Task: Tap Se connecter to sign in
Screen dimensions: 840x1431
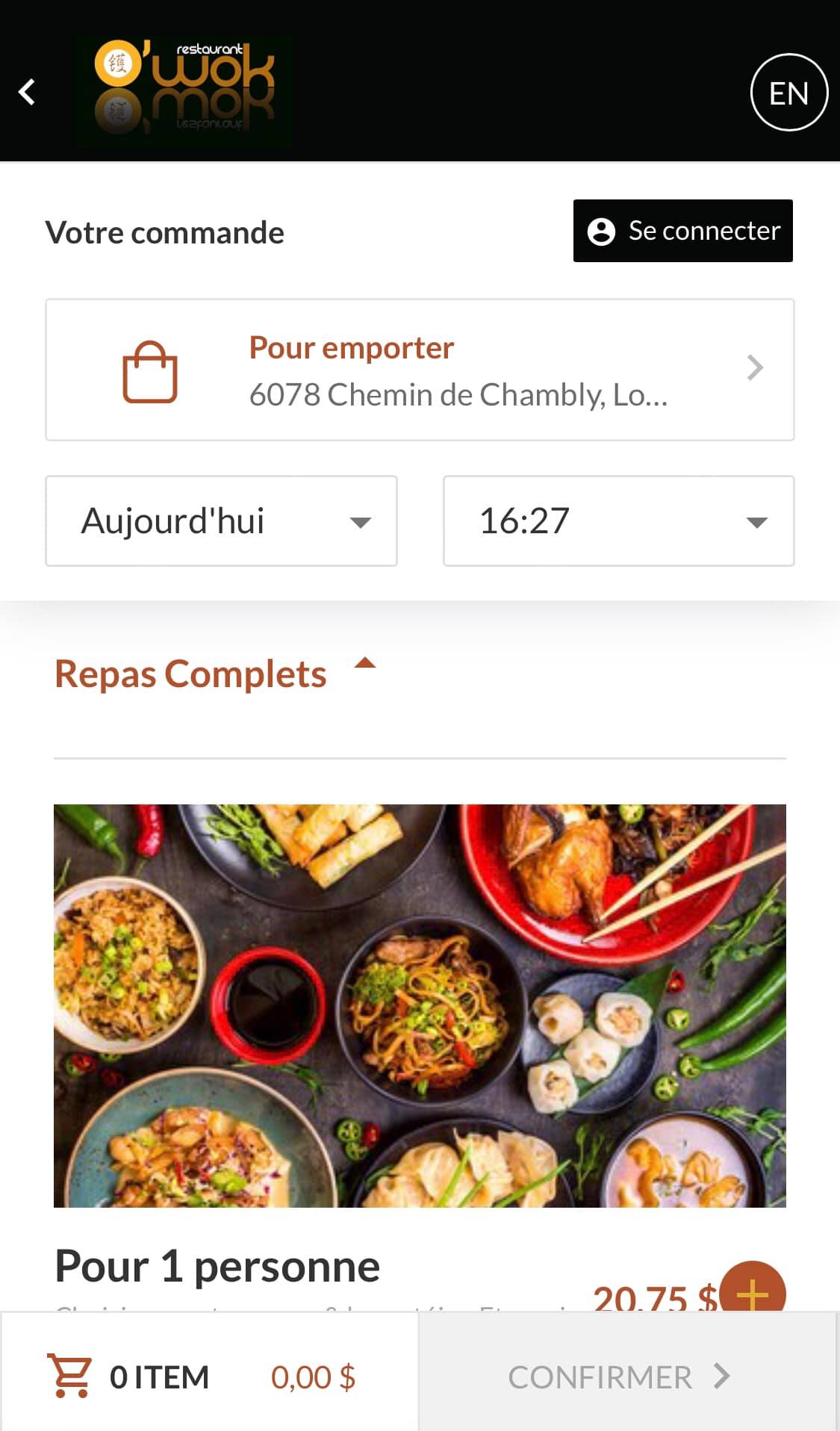Action: (x=682, y=231)
